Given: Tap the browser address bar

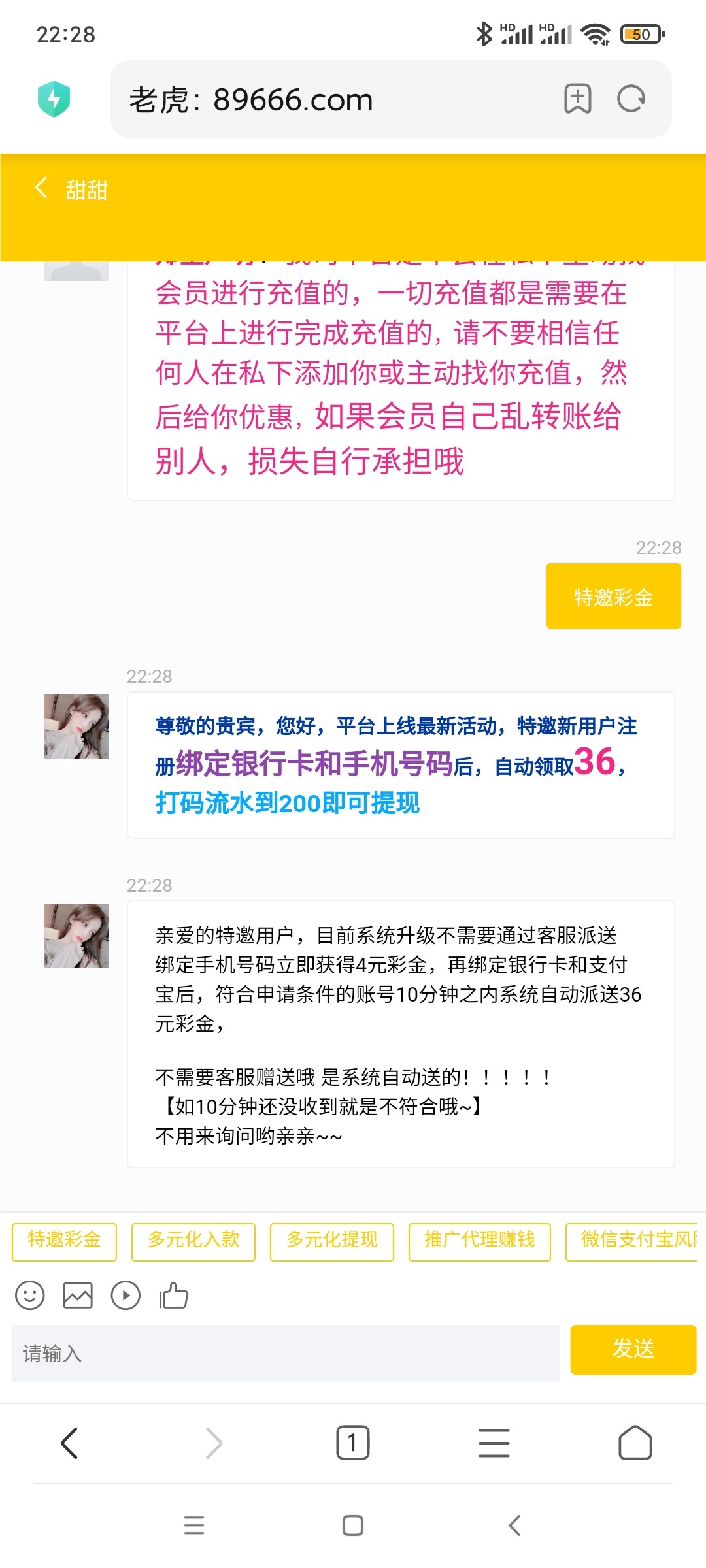Looking at the screenshot, I should click(327, 99).
